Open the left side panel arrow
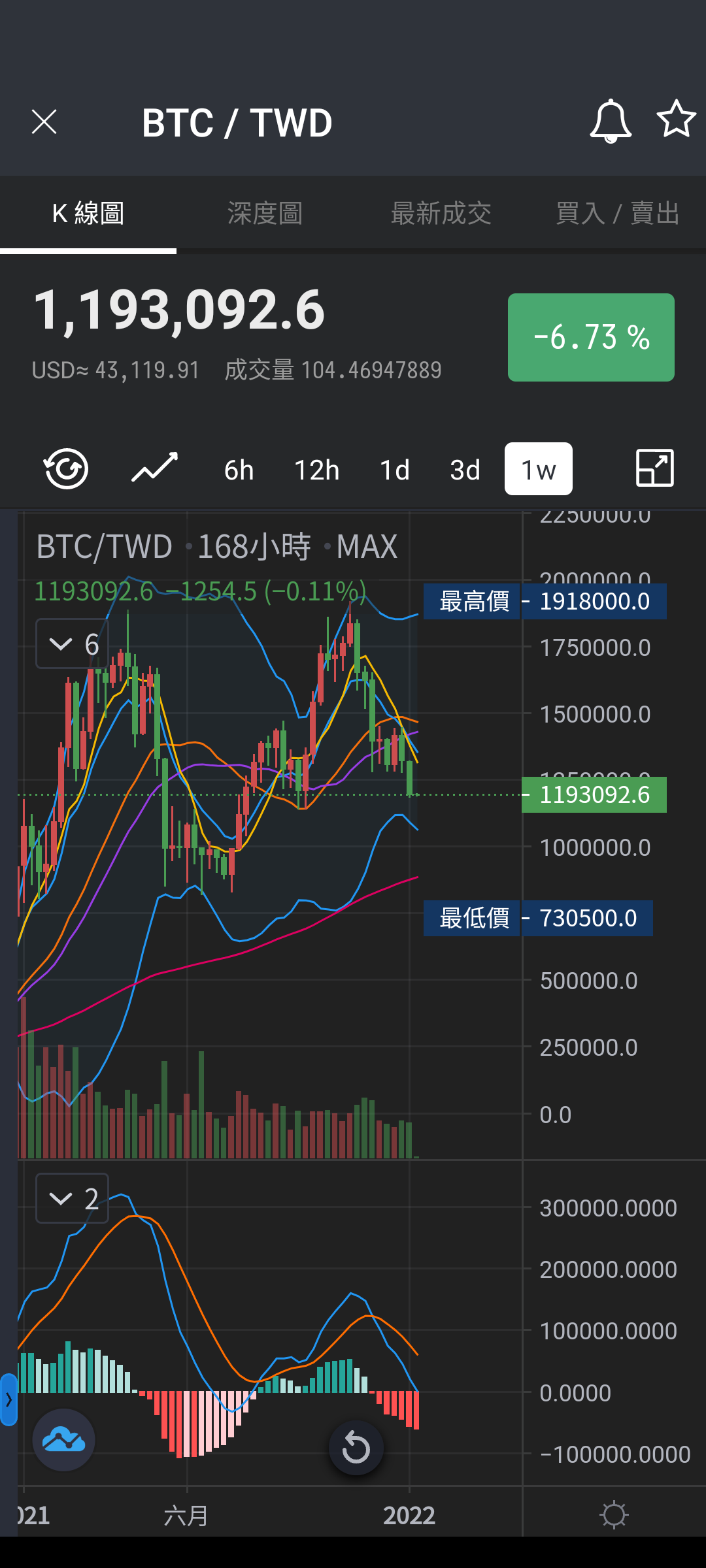The height and width of the screenshot is (1568, 706). coord(8,1399)
